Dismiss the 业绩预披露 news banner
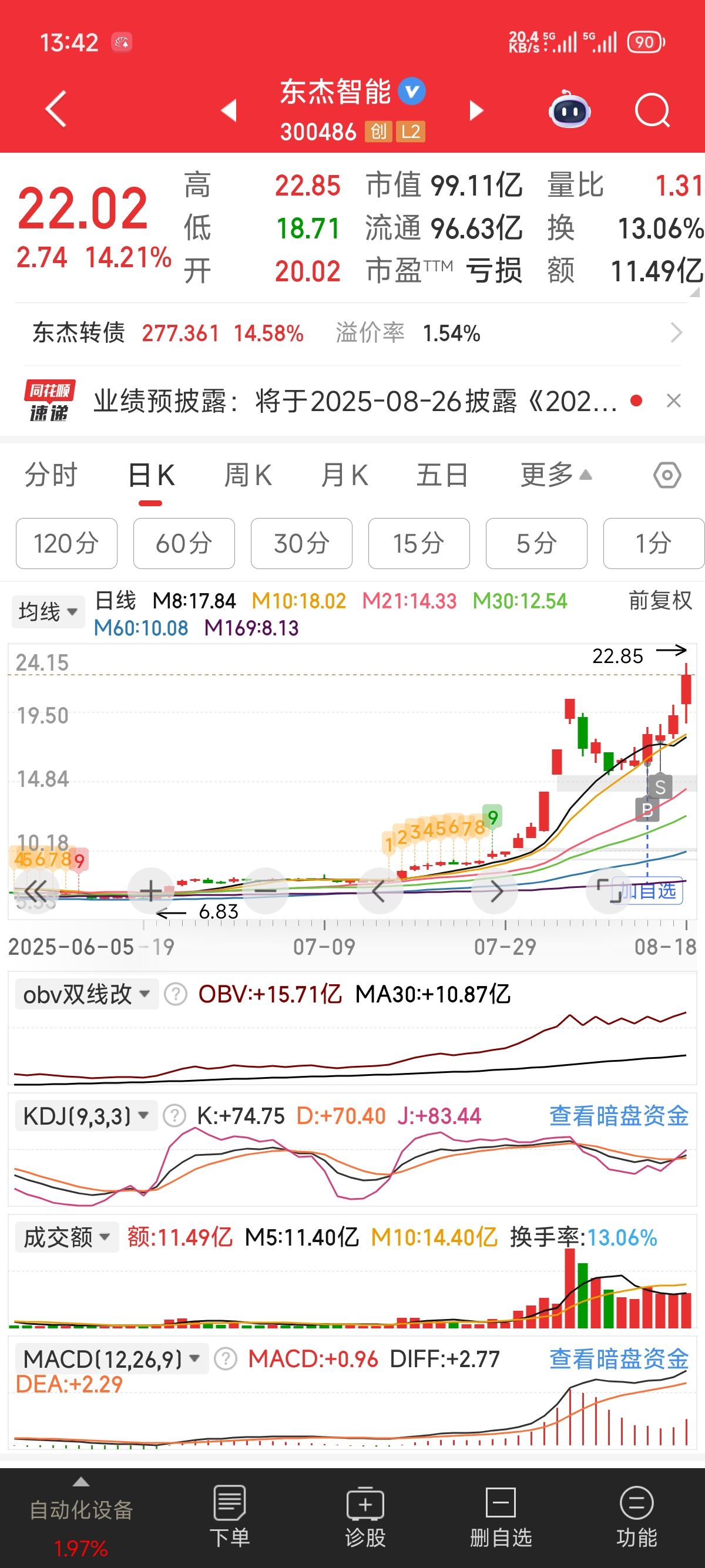This screenshot has height=1568, width=705. click(673, 401)
